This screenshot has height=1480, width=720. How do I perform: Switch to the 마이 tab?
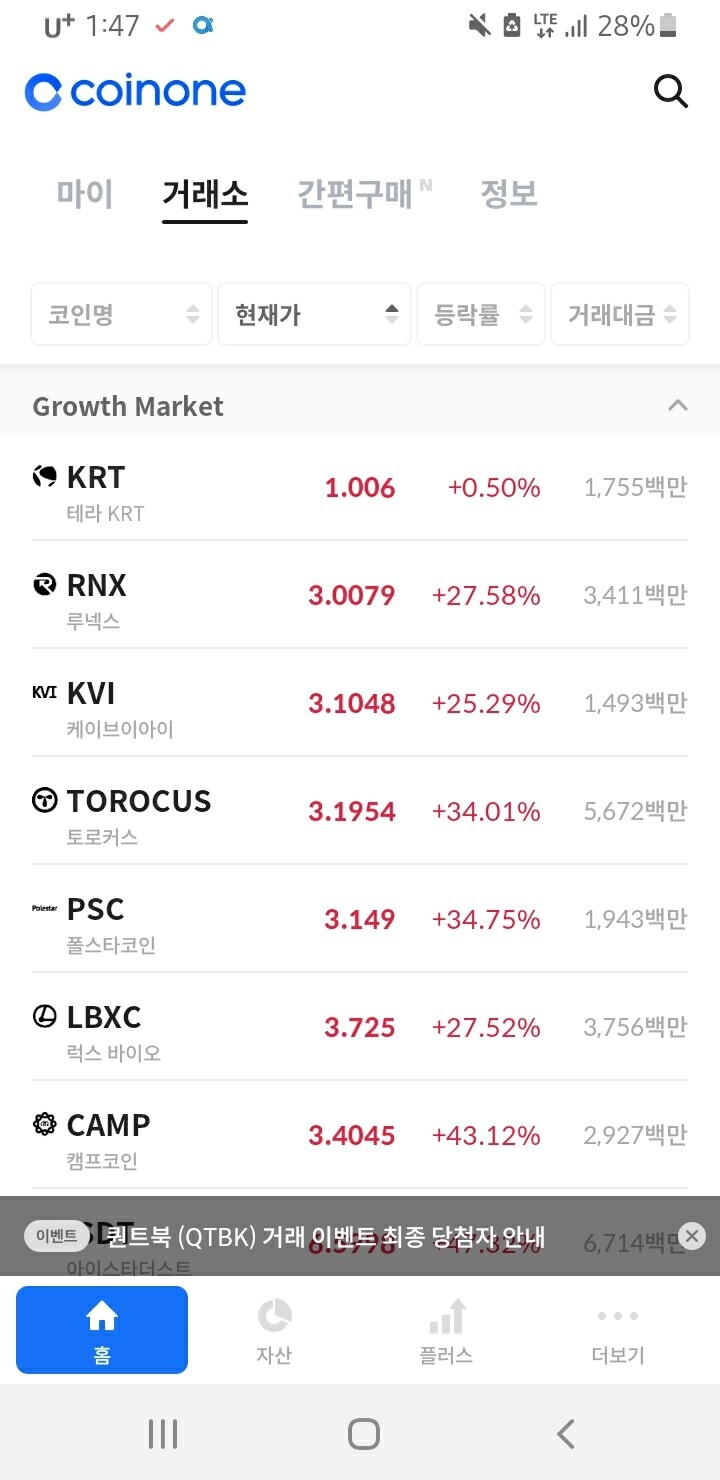click(83, 195)
